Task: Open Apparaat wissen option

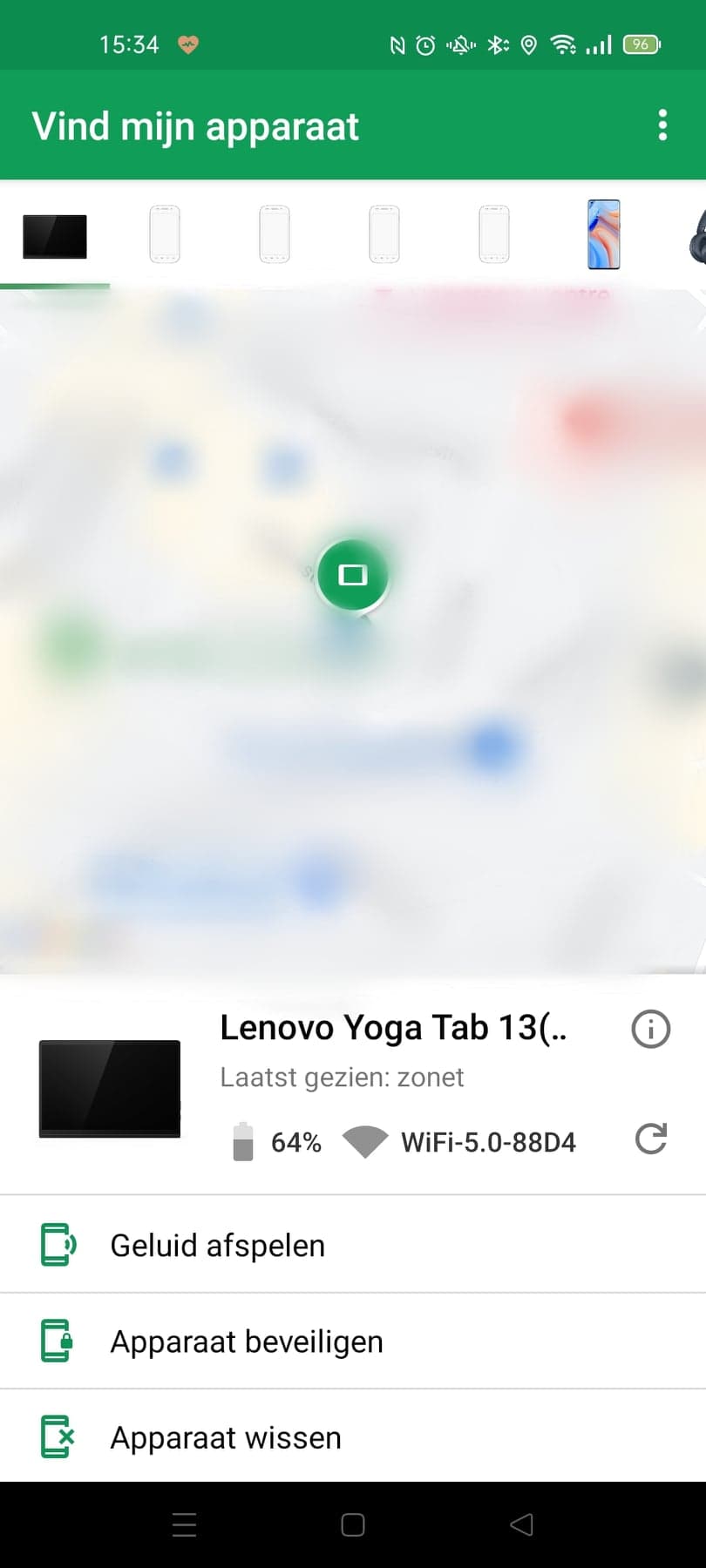Action: [x=353, y=1436]
